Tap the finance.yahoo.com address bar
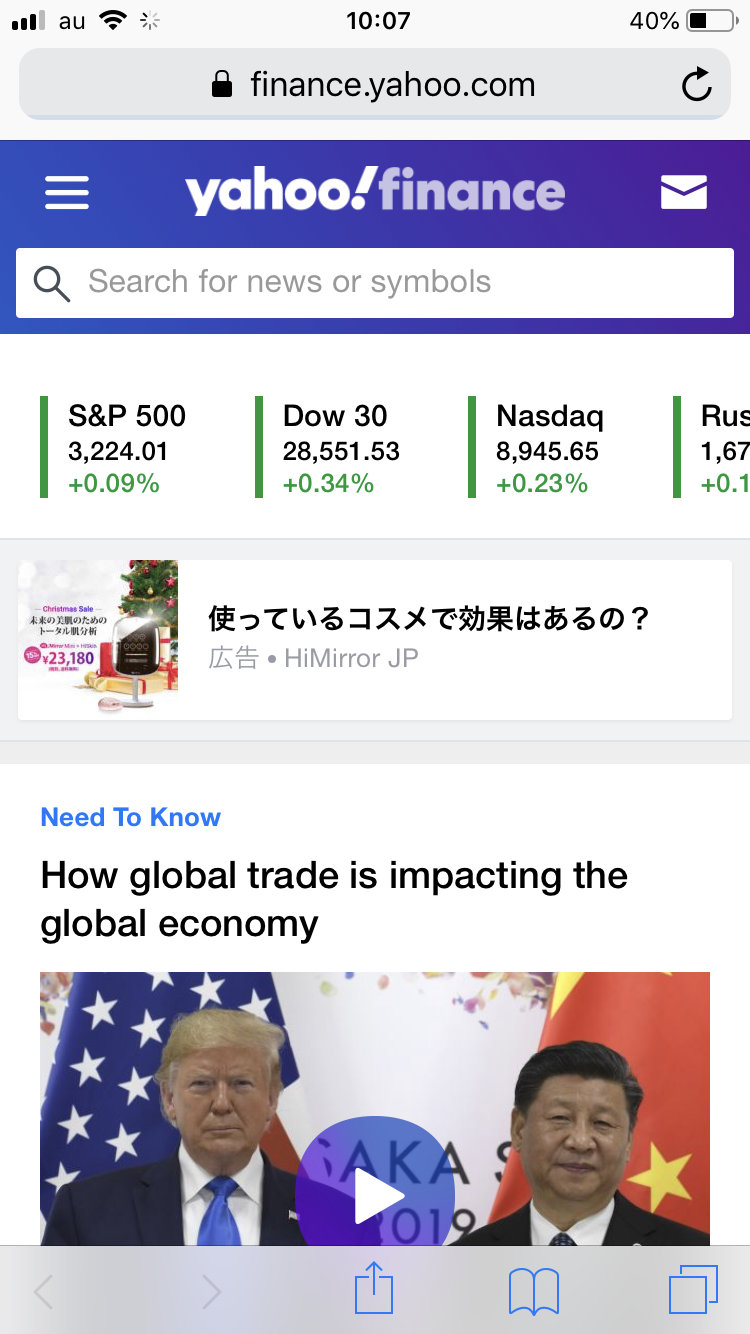 coord(375,85)
